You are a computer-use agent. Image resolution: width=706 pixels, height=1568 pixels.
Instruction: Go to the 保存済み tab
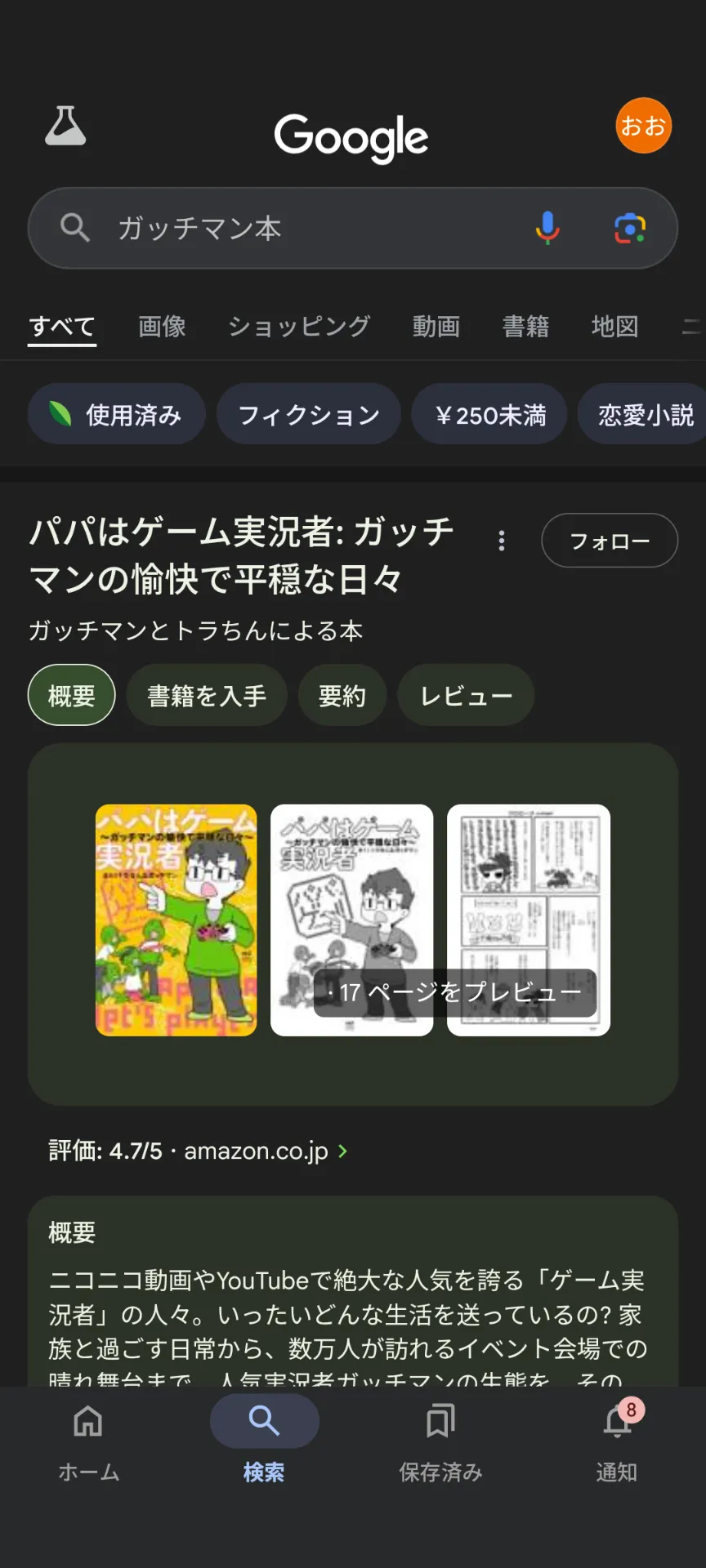(x=440, y=1439)
